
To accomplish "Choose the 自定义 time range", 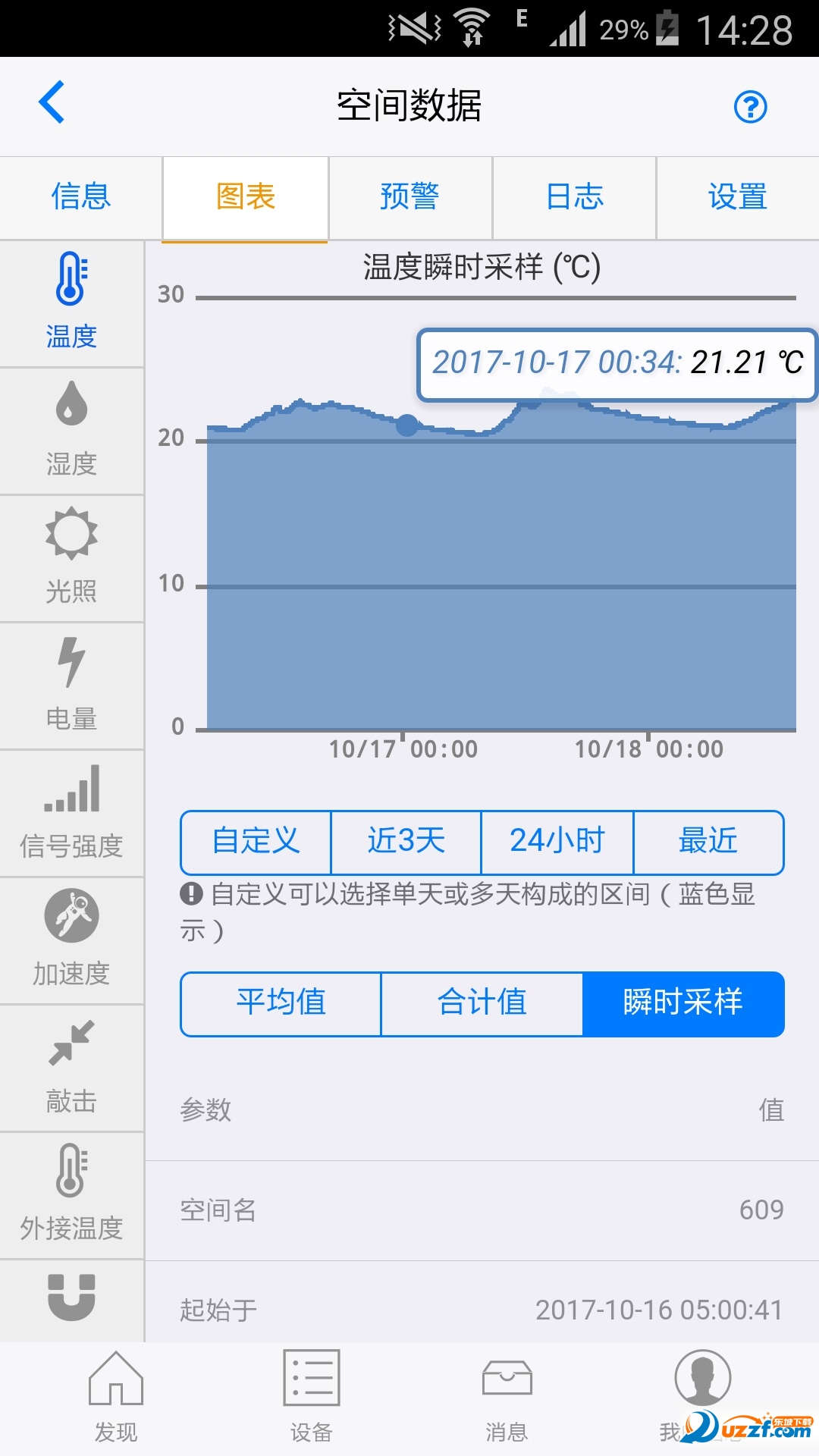I will 256,842.
